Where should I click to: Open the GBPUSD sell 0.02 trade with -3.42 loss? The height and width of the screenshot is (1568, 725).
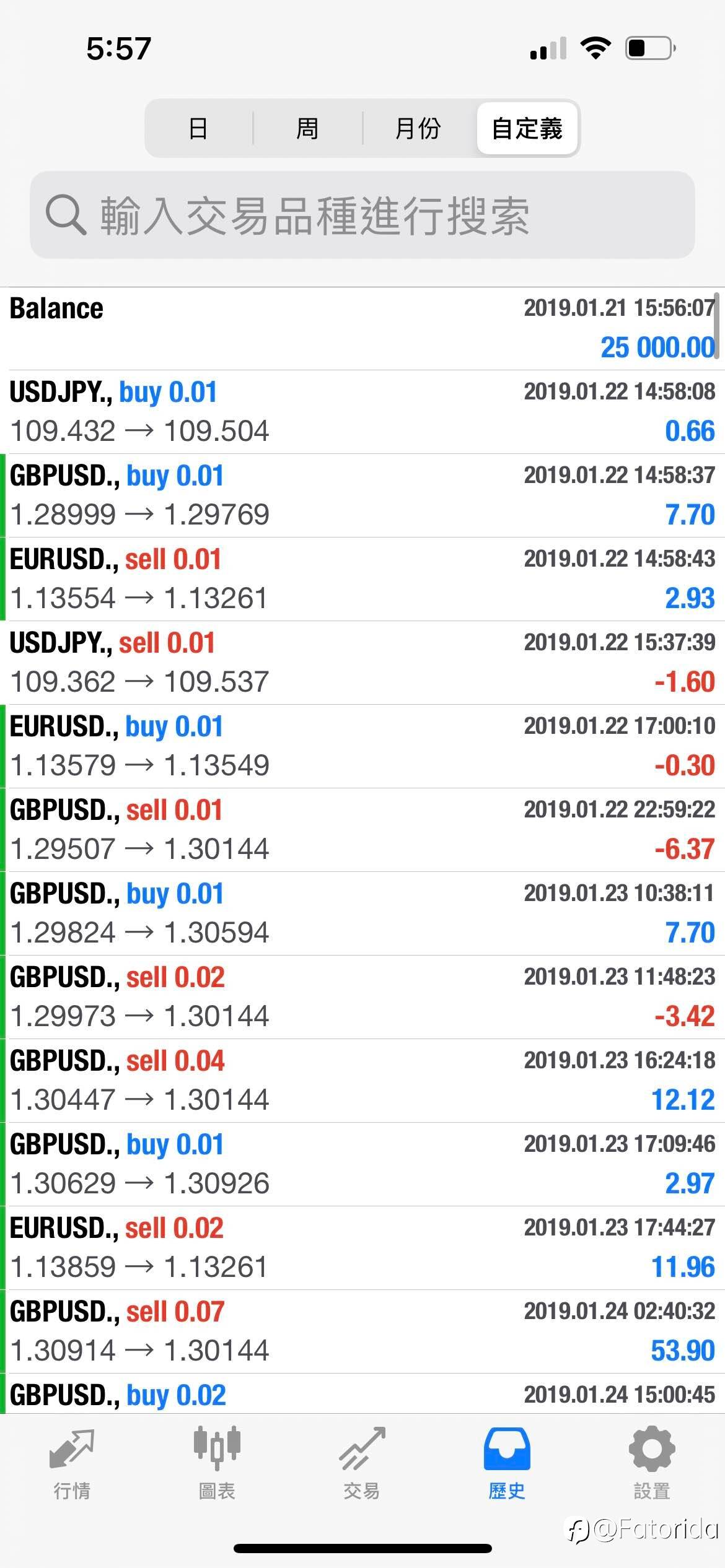362,997
